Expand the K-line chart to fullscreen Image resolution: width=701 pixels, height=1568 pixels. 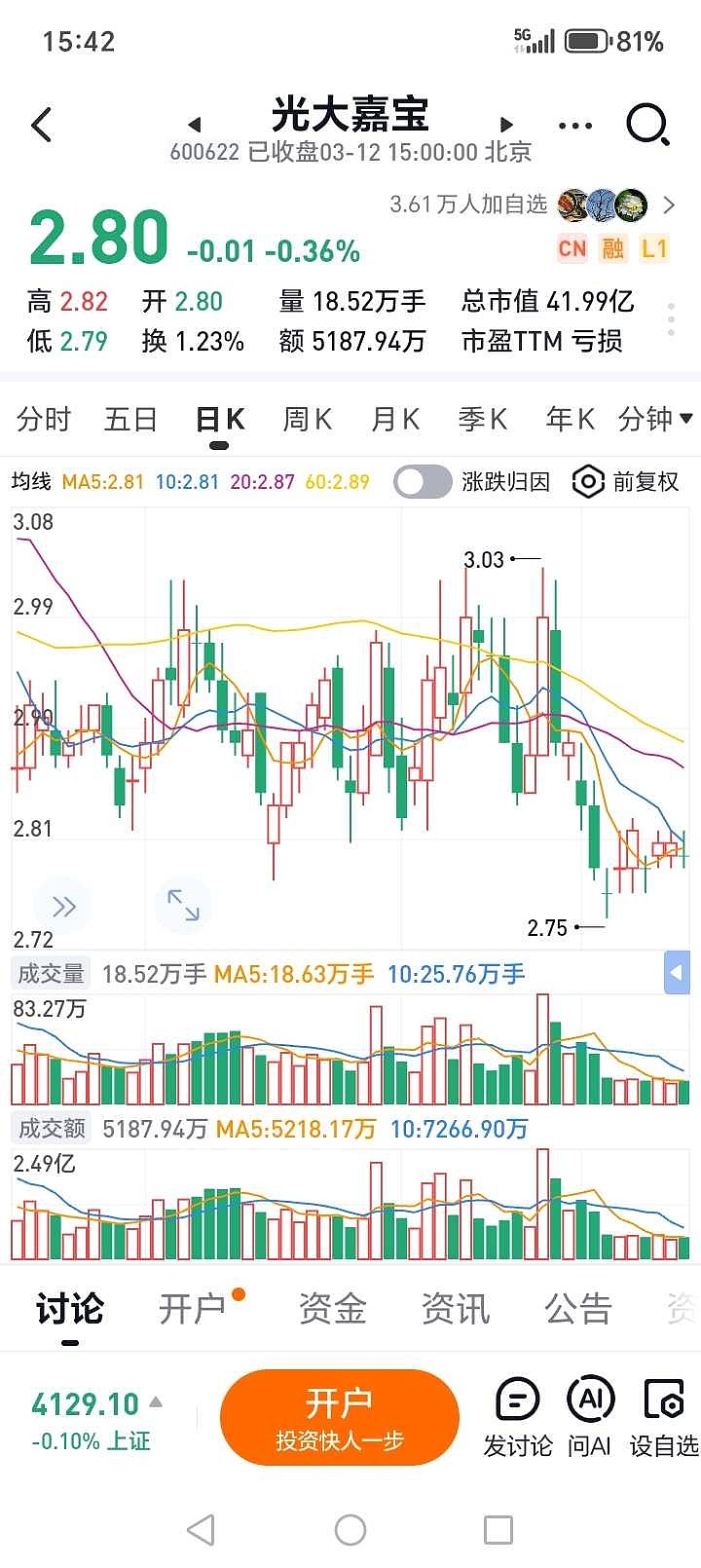coord(180,905)
